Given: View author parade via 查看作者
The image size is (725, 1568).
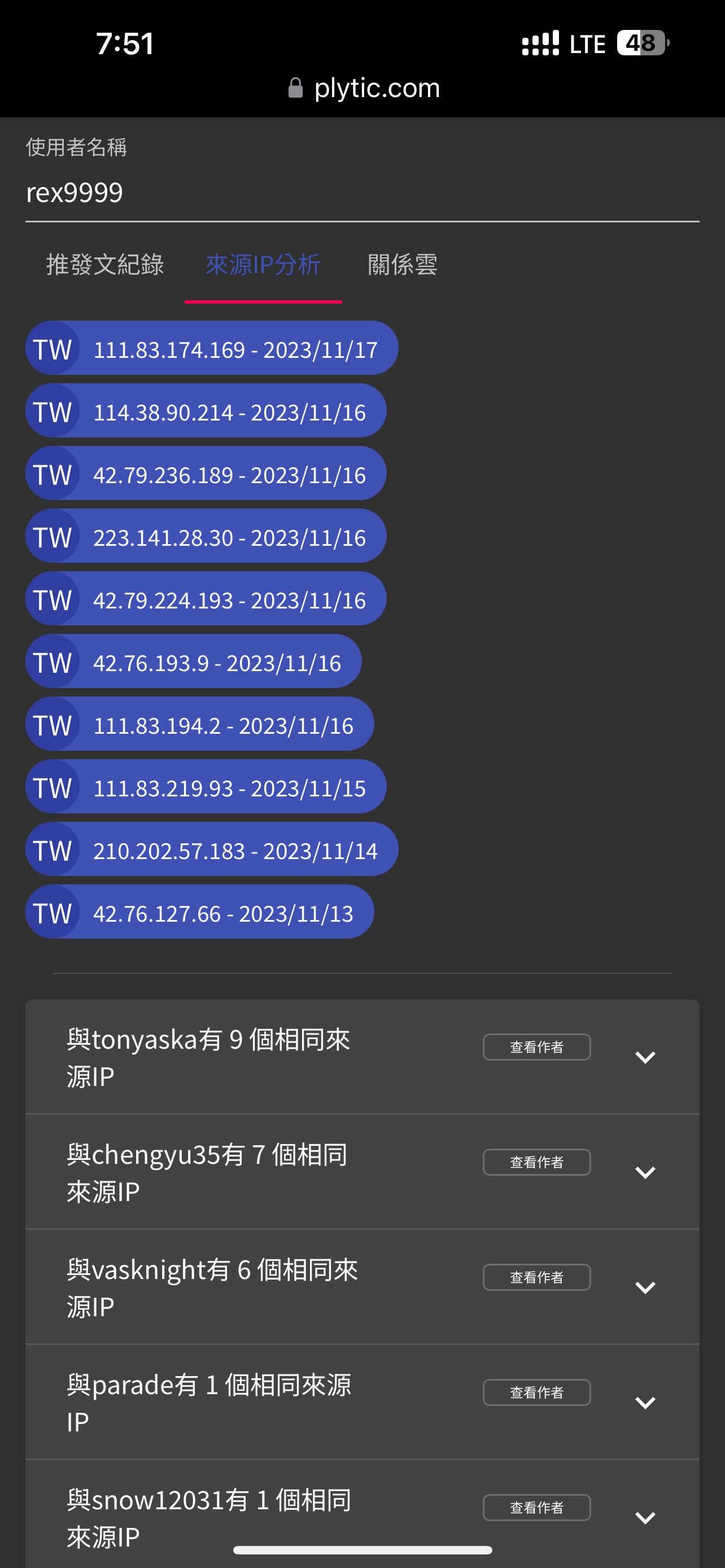Looking at the screenshot, I should 536,1392.
